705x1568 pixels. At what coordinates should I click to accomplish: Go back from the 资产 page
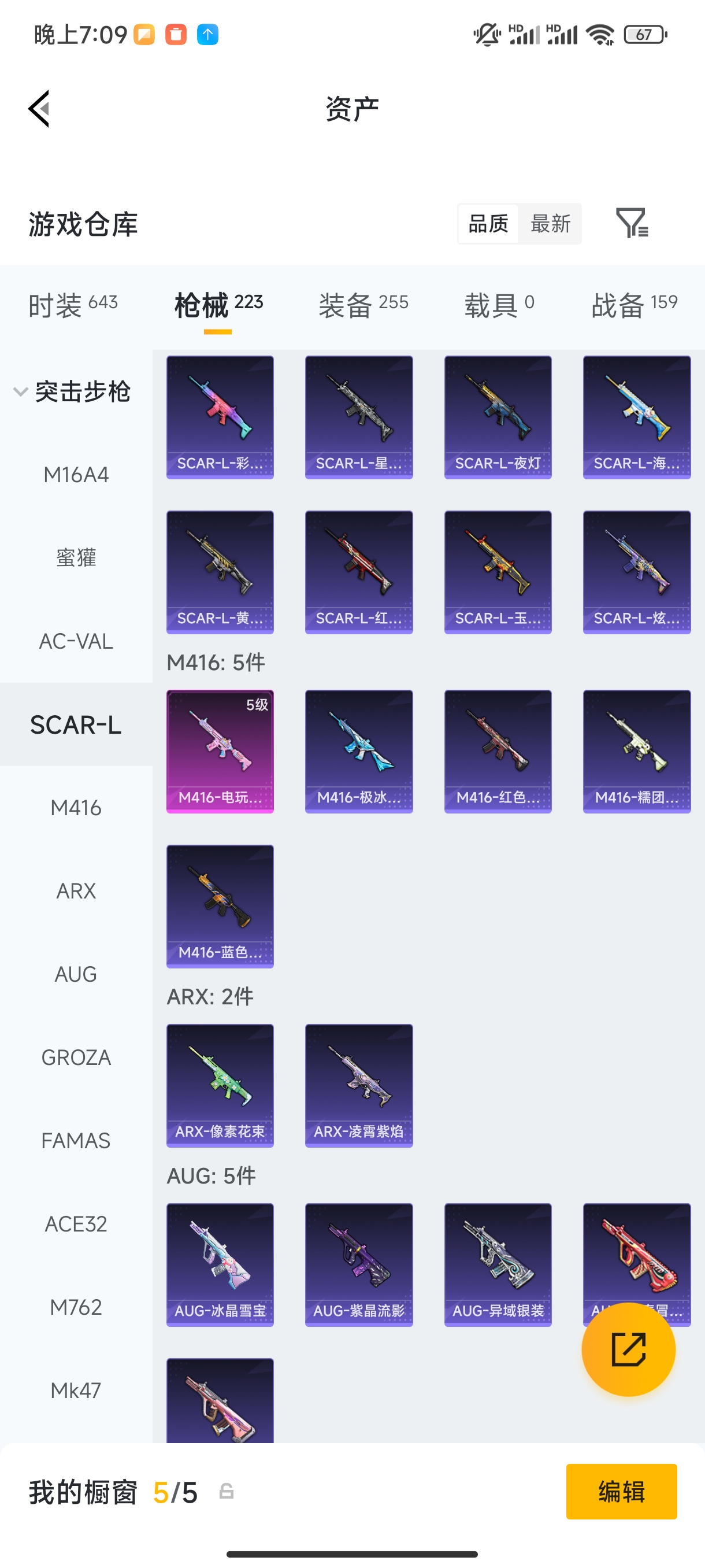pyautogui.click(x=39, y=109)
